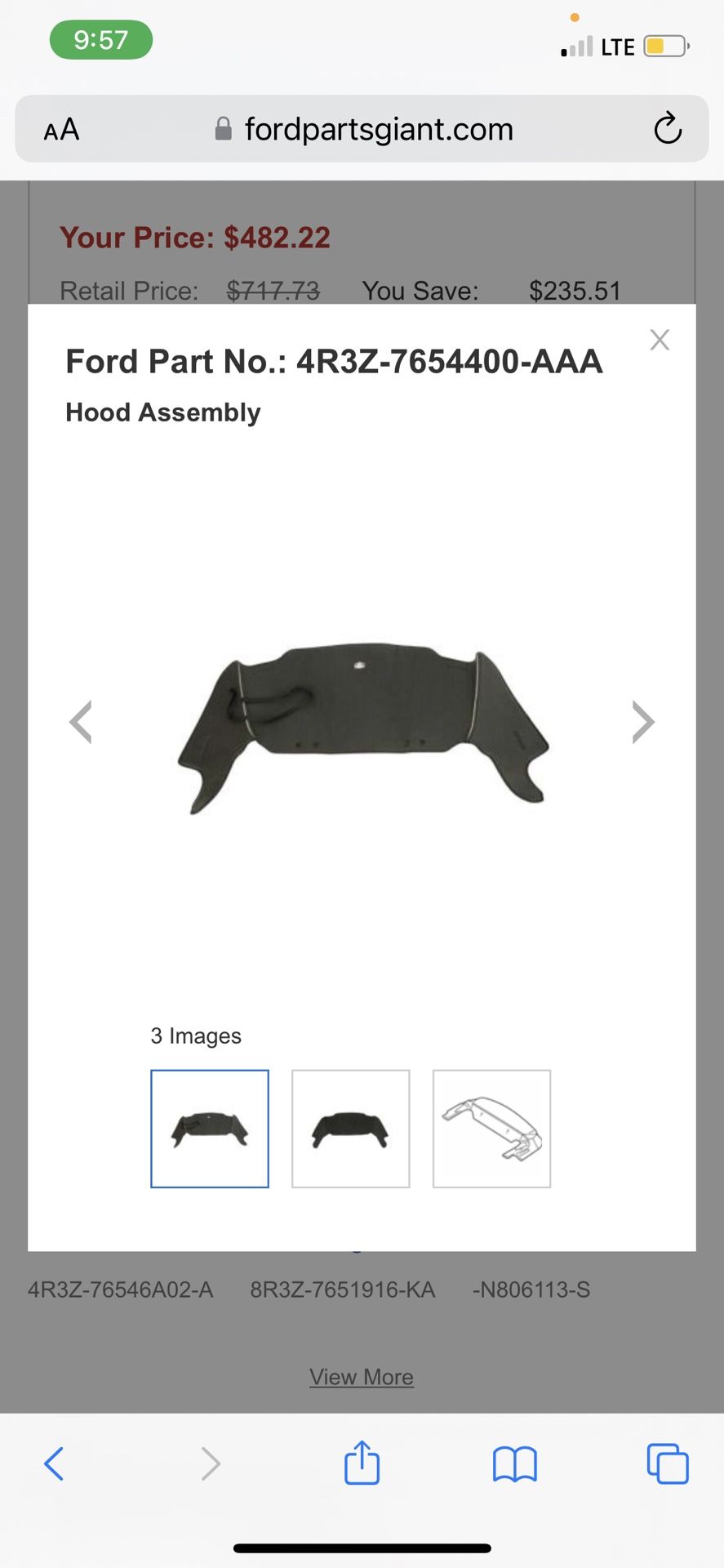
Task: Go back to the previous page
Action: tap(54, 1463)
